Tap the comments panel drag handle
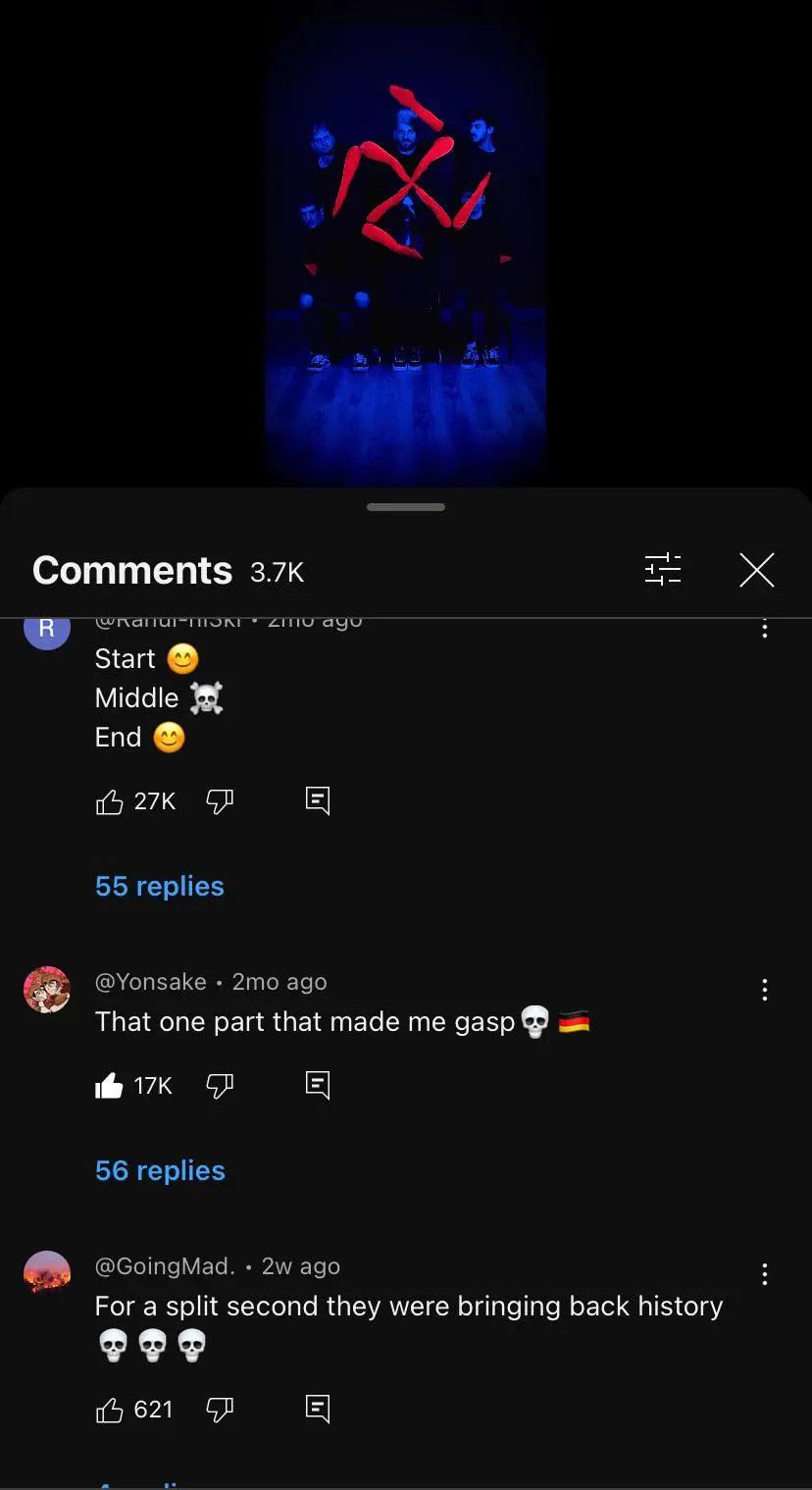 tap(406, 507)
